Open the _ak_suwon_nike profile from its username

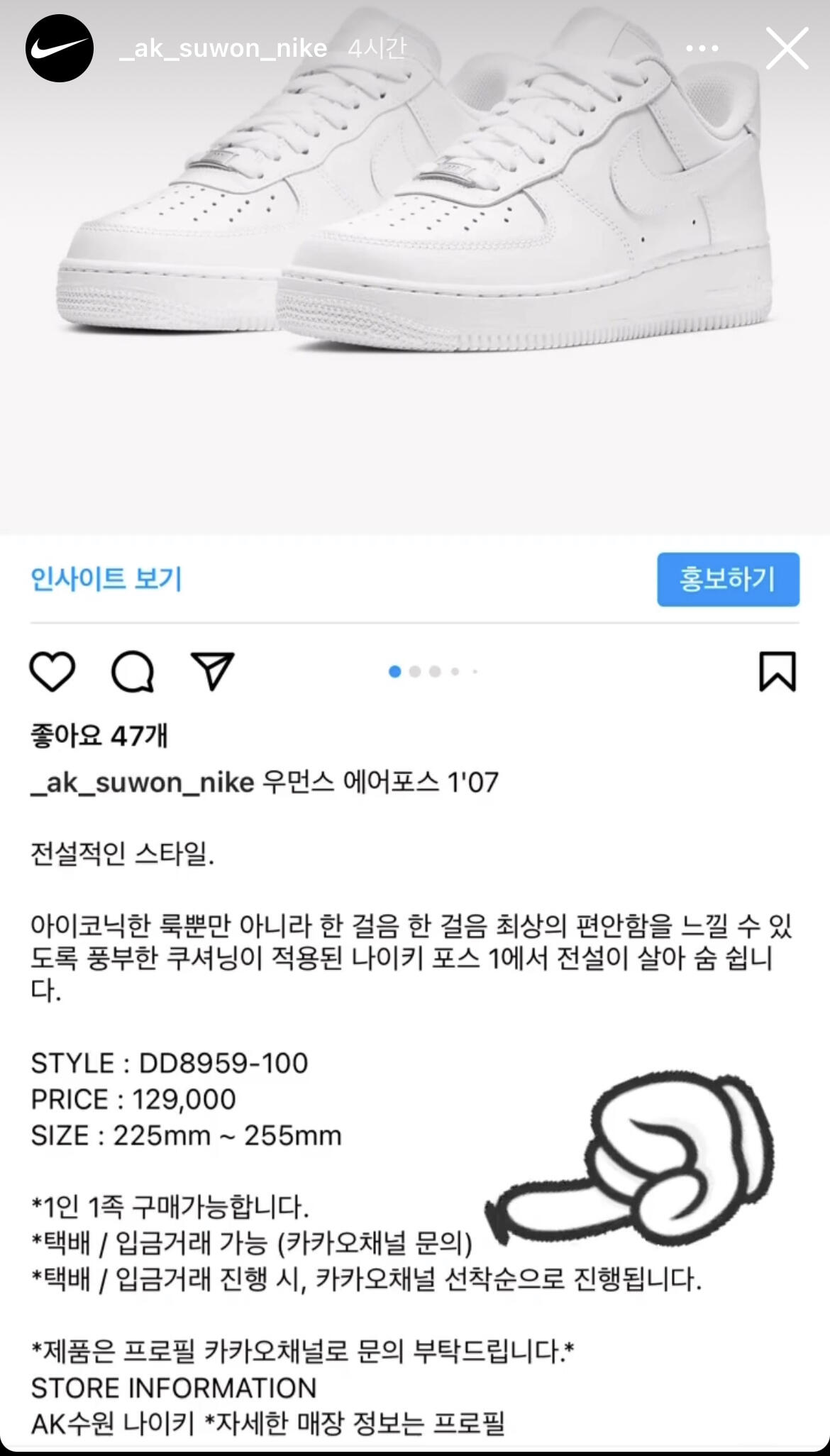point(223,48)
